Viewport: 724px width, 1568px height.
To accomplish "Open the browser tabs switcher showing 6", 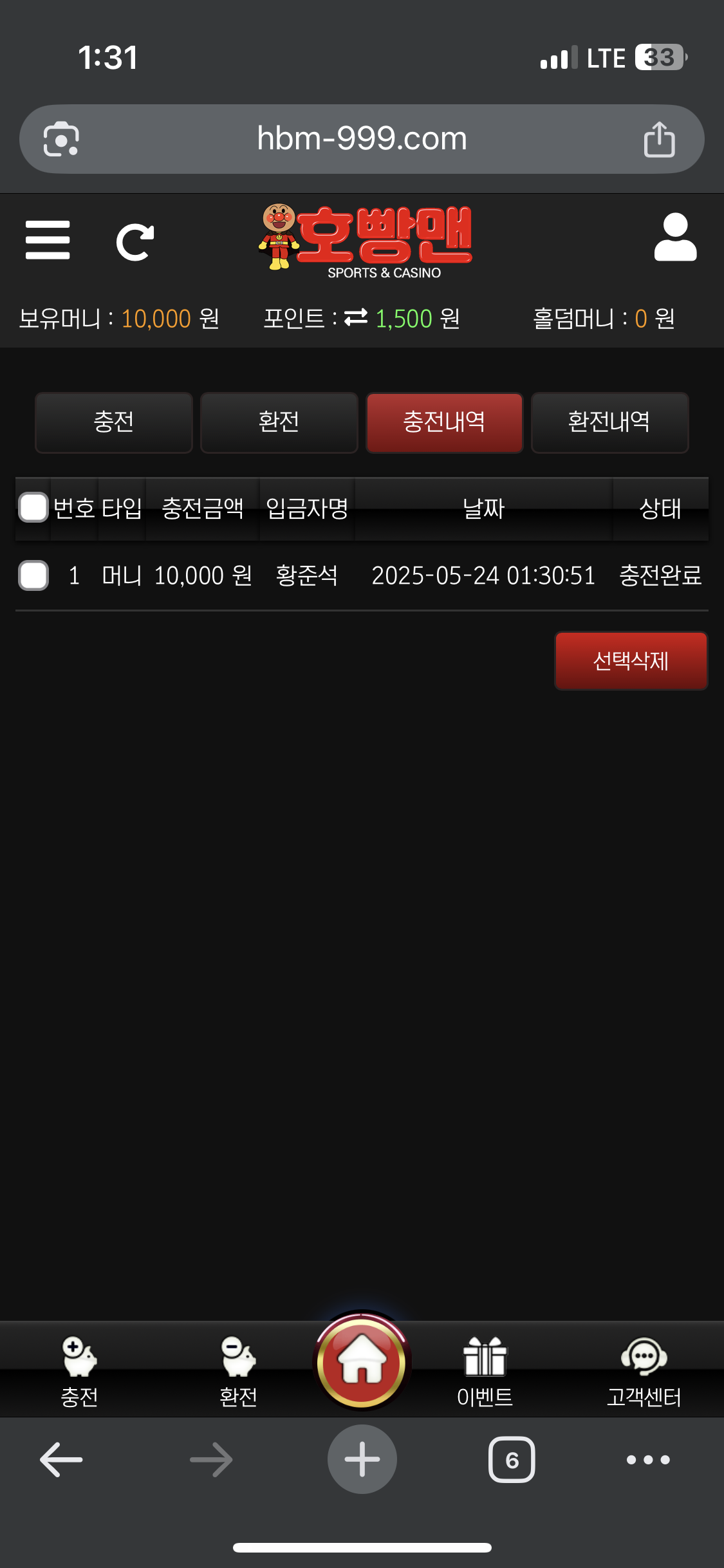I will coord(512,1459).
